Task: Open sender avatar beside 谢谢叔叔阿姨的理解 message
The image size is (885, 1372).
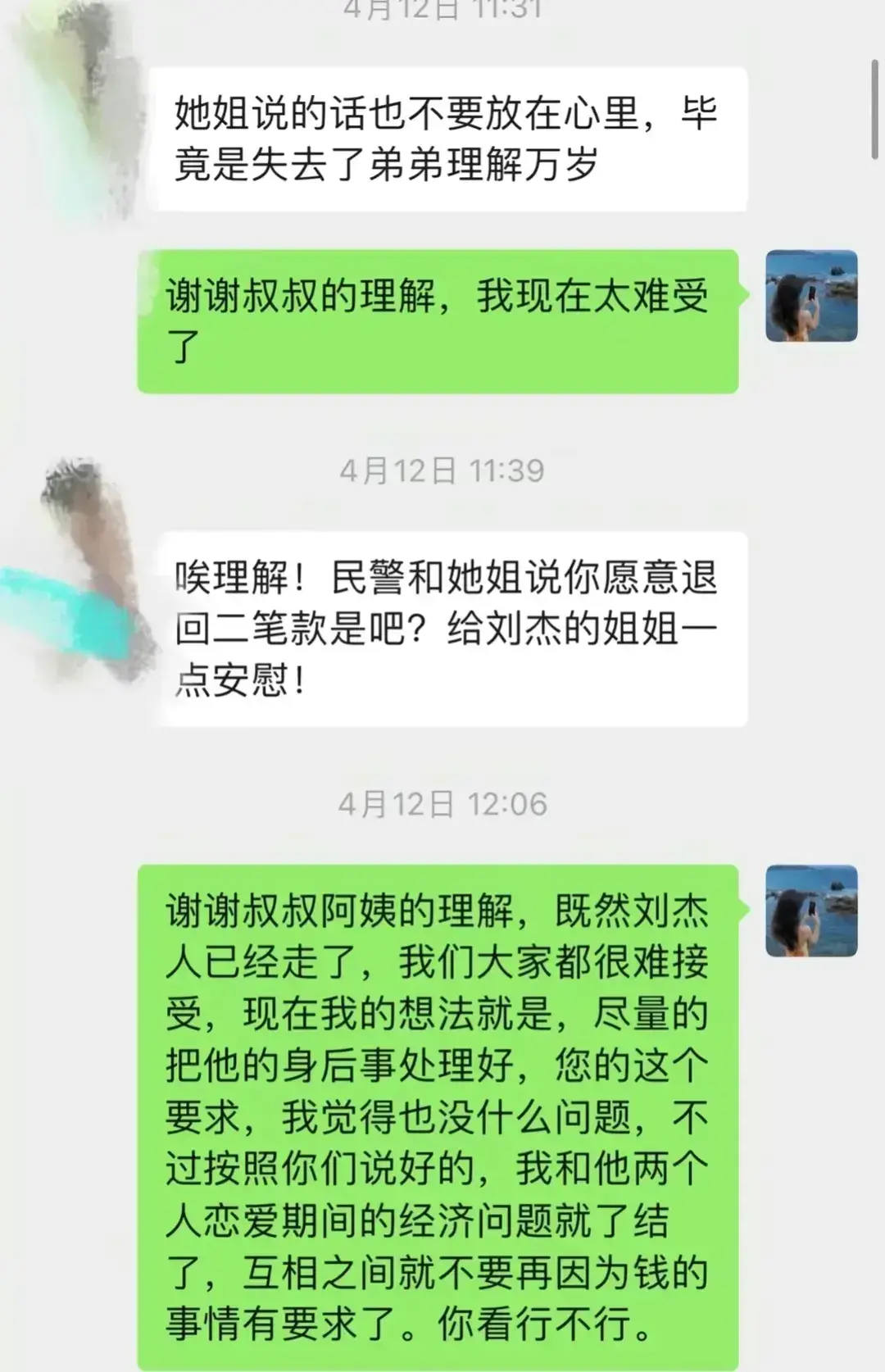Action: (811, 911)
